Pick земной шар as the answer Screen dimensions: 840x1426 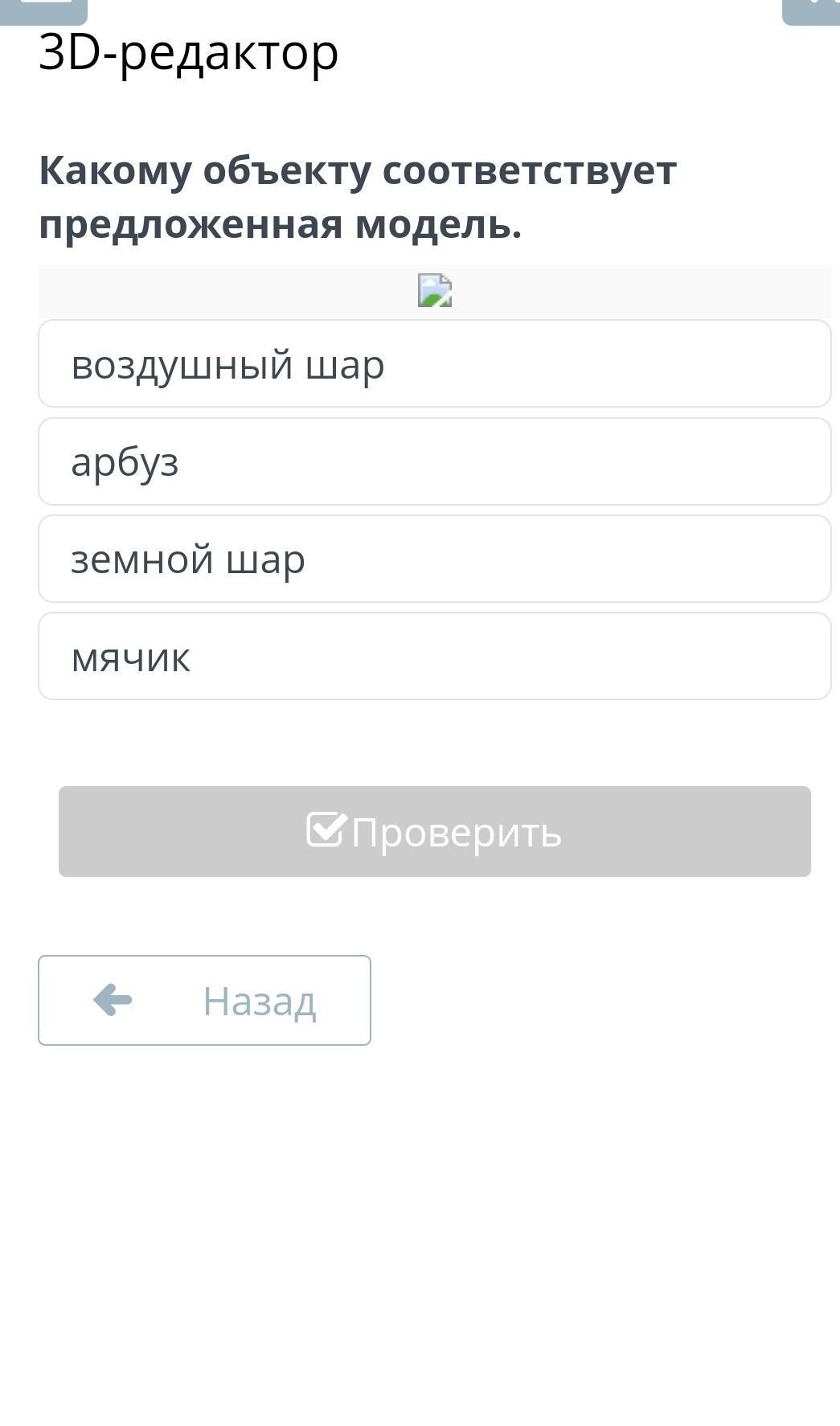434,559
